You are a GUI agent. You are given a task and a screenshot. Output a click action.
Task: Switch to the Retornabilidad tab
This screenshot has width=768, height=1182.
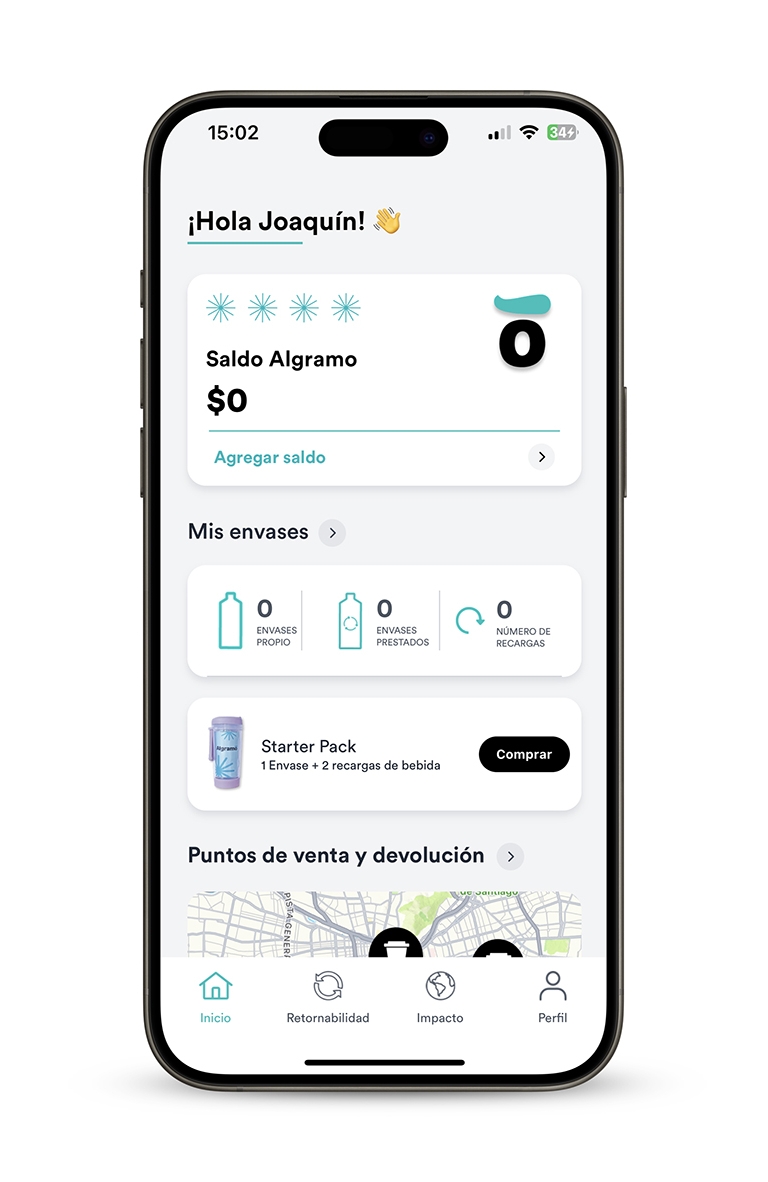[328, 998]
